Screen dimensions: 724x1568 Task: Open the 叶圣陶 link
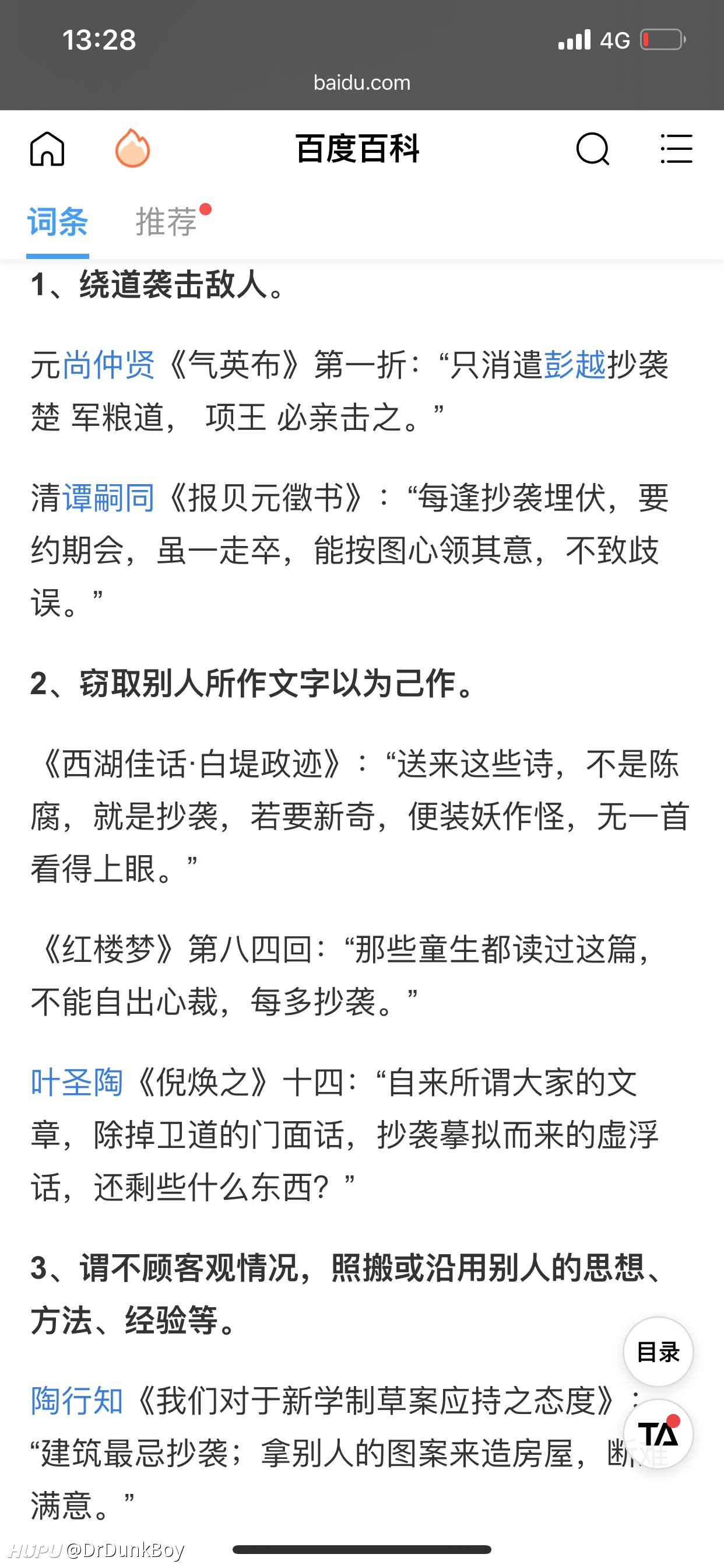pos(78,1083)
